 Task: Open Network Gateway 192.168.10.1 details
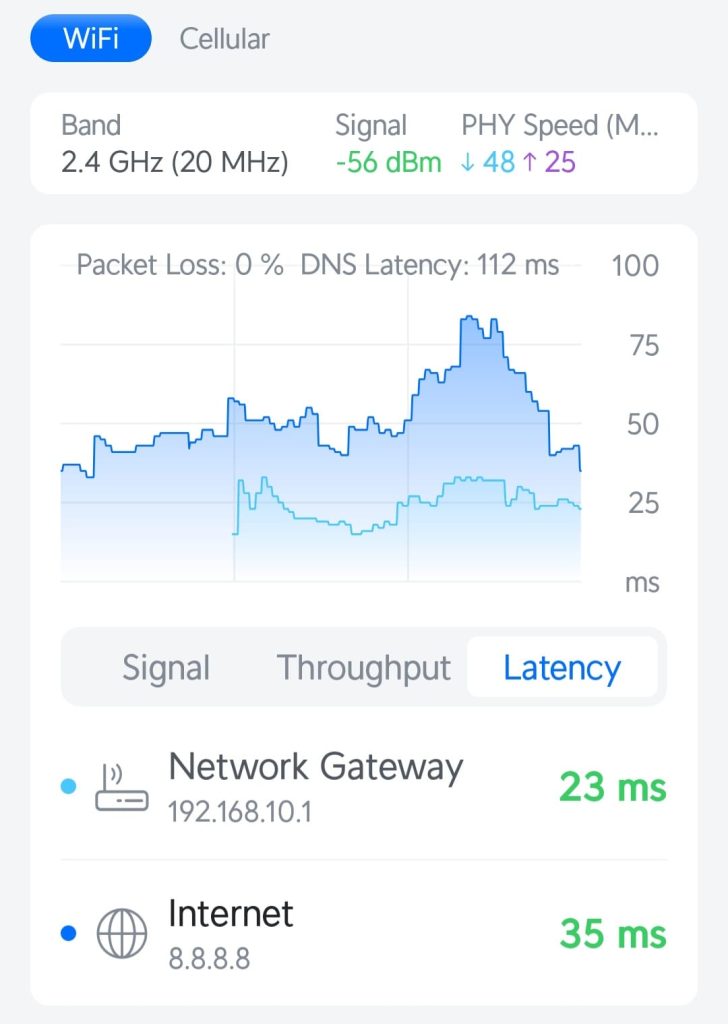pos(363,786)
